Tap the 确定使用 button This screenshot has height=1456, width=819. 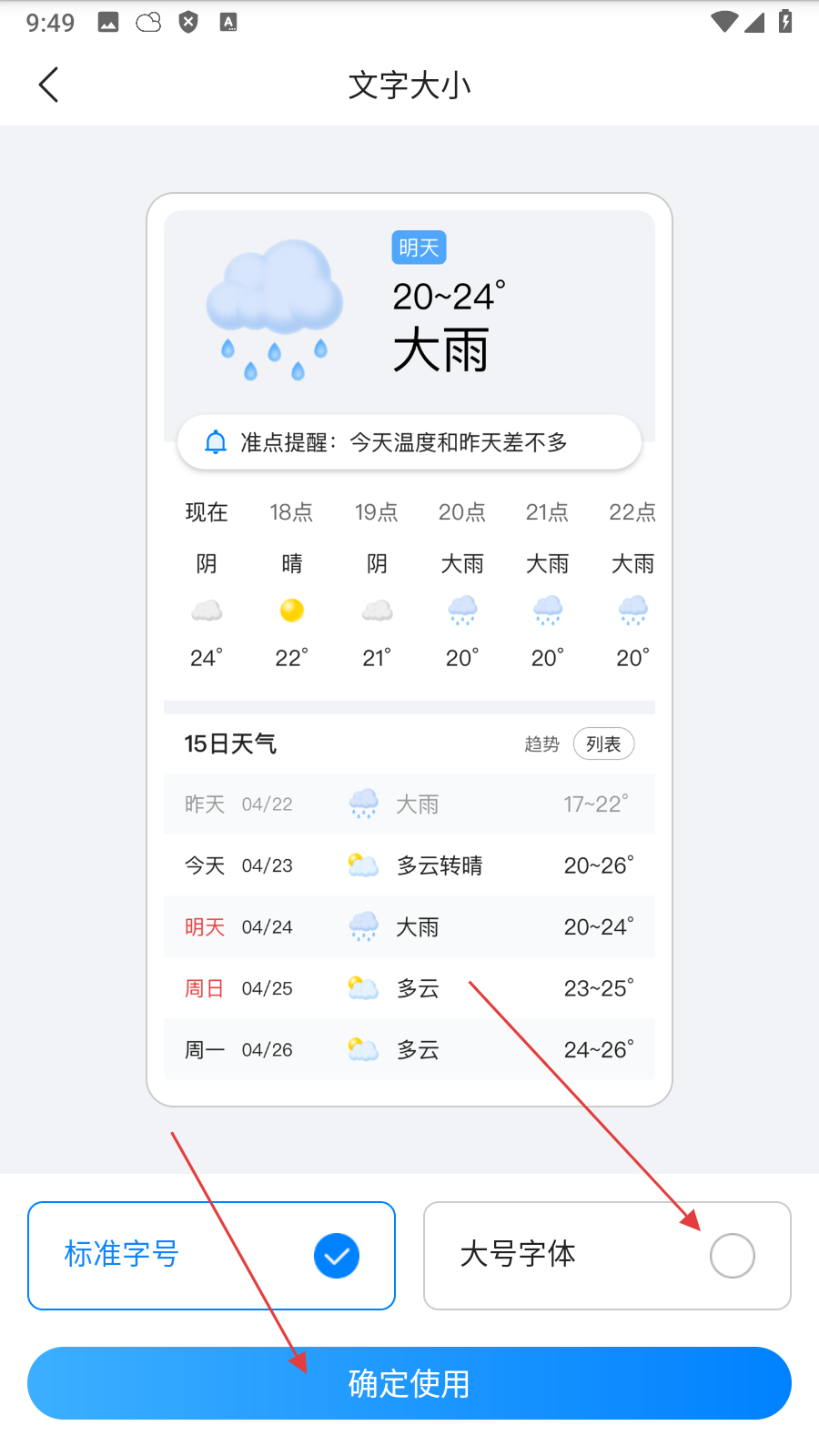409,1383
